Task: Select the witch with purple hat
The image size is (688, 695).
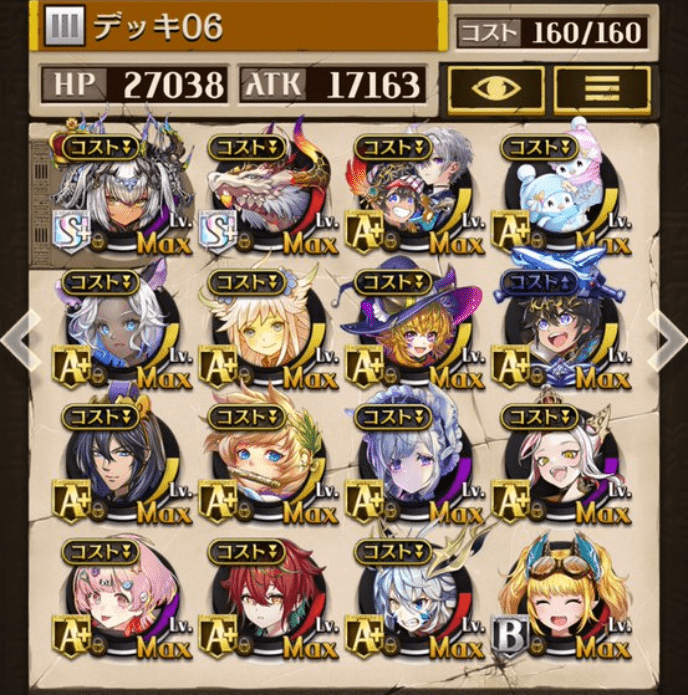Action: tap(409, 328)
